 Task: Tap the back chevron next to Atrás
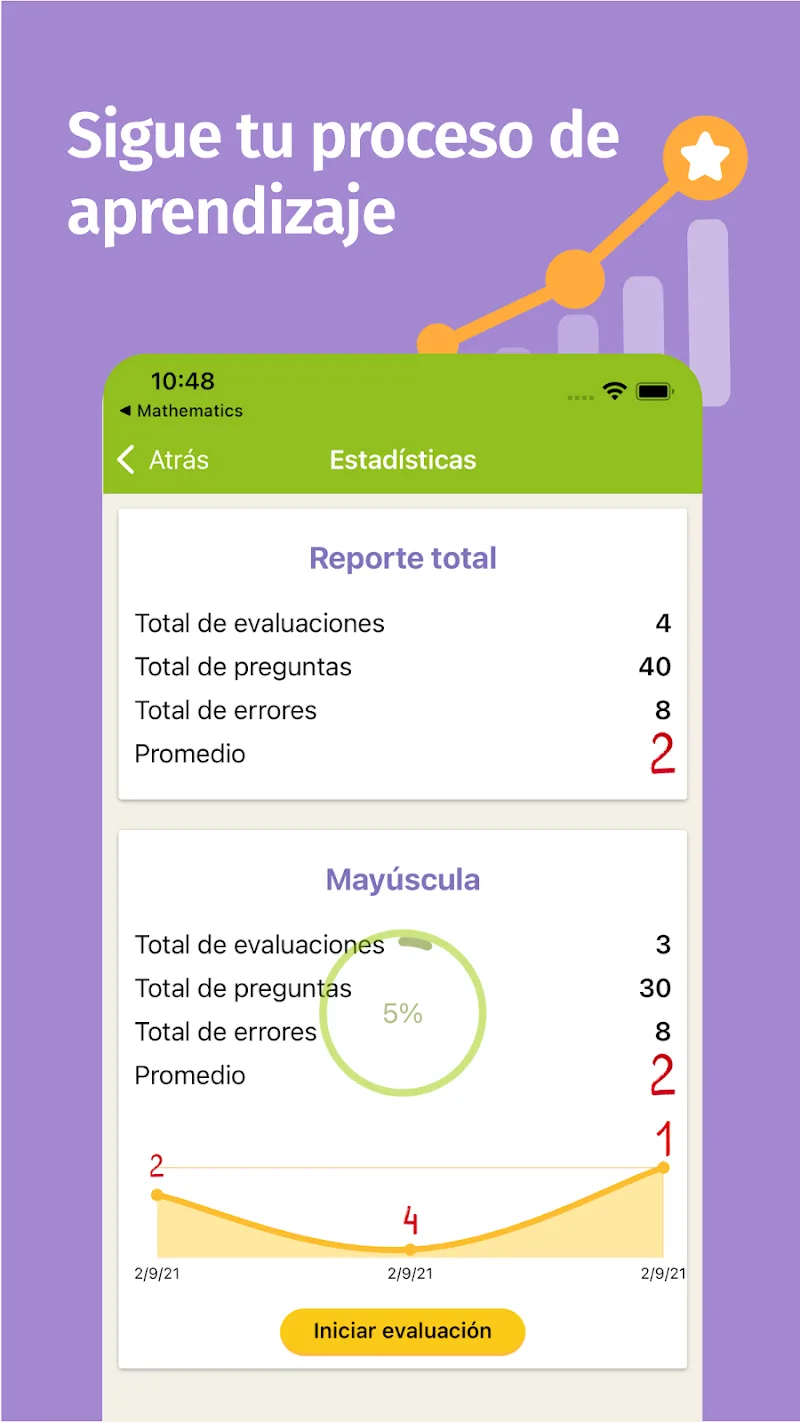[125, 459]
